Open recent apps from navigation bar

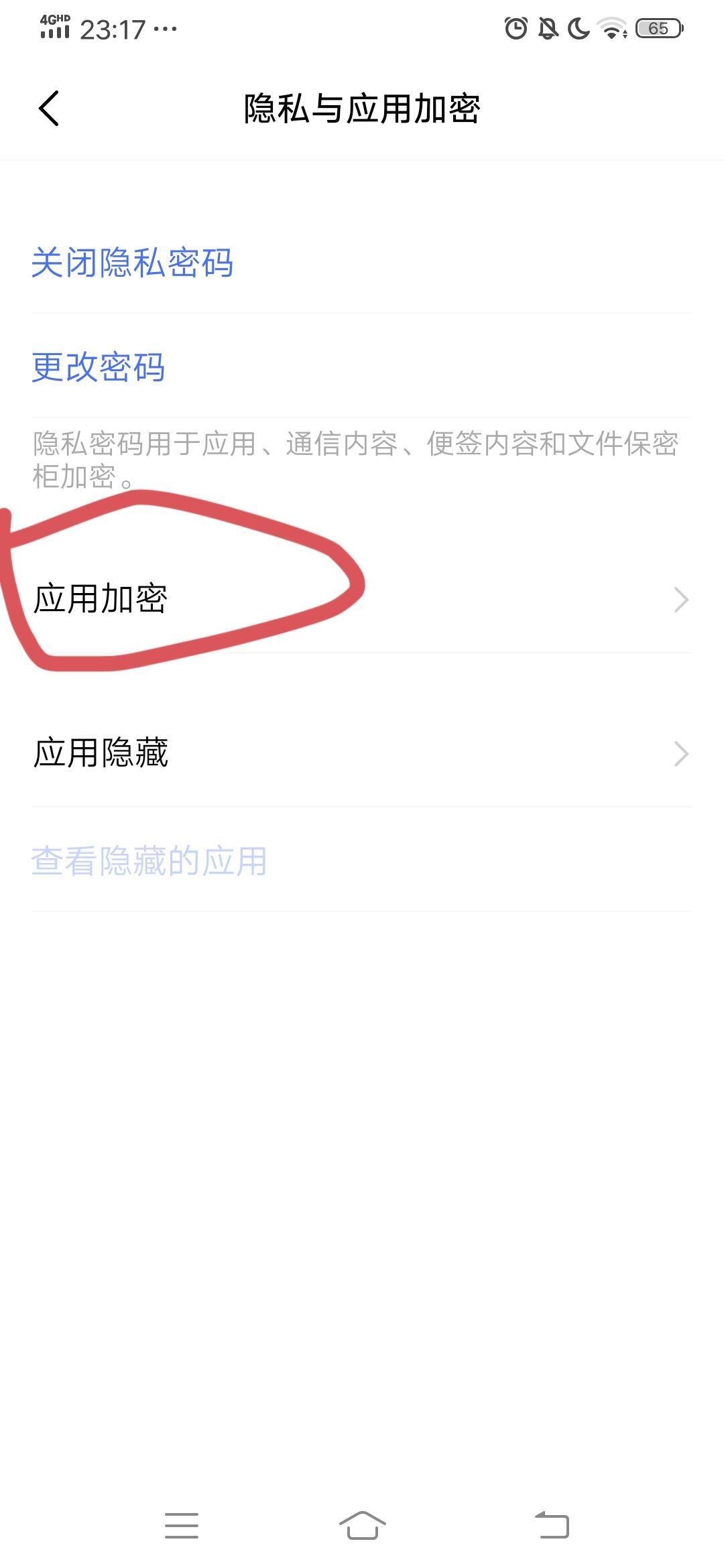(x=181, y=1526)
